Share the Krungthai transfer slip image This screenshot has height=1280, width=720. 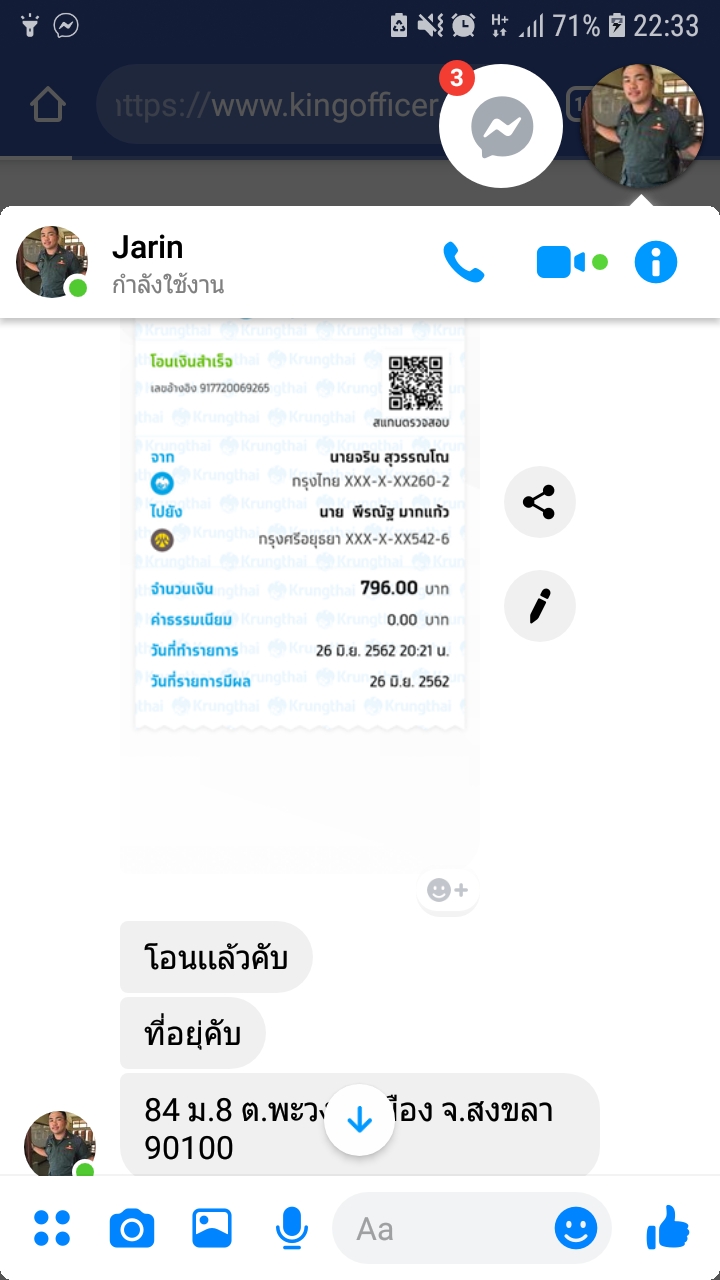coord(539,502)
